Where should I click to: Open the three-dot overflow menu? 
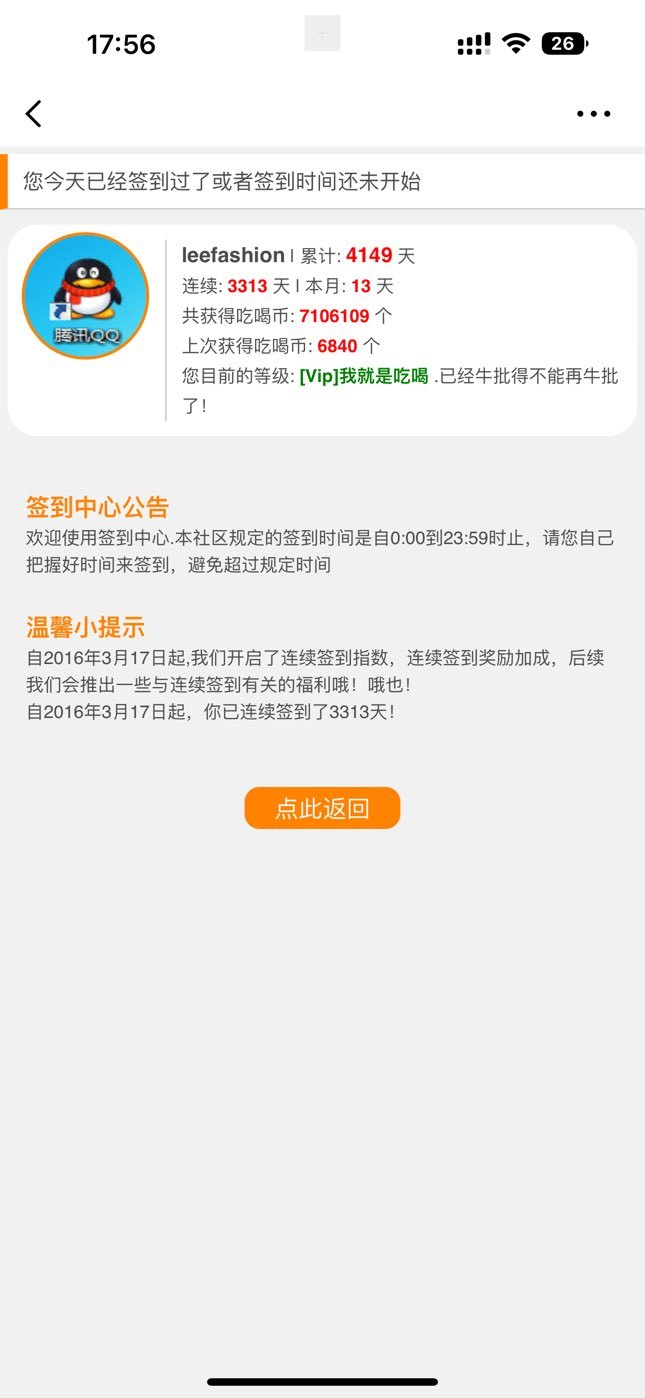(x=593, y=114)
